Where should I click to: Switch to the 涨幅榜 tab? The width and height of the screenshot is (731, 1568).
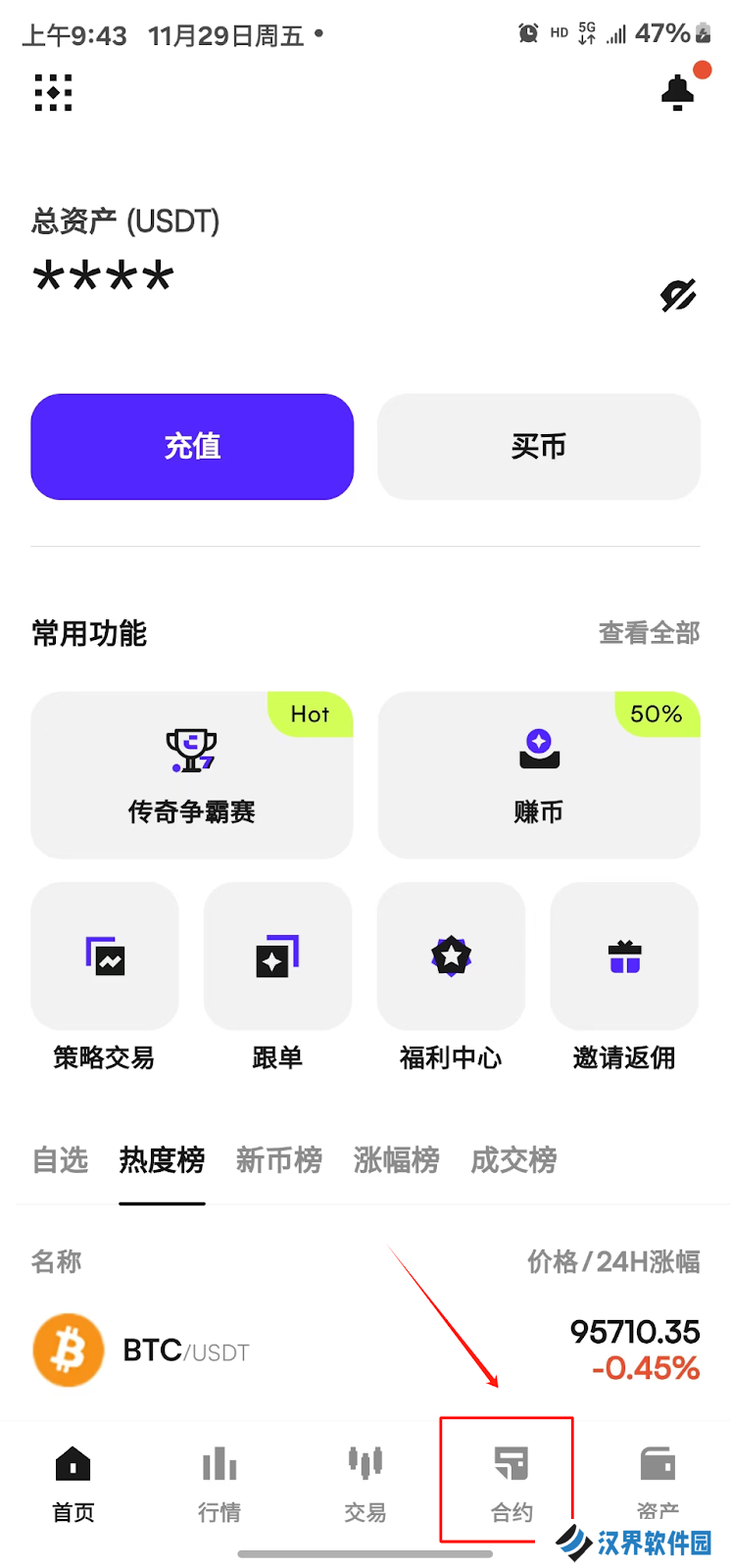tap(397, 1160)
